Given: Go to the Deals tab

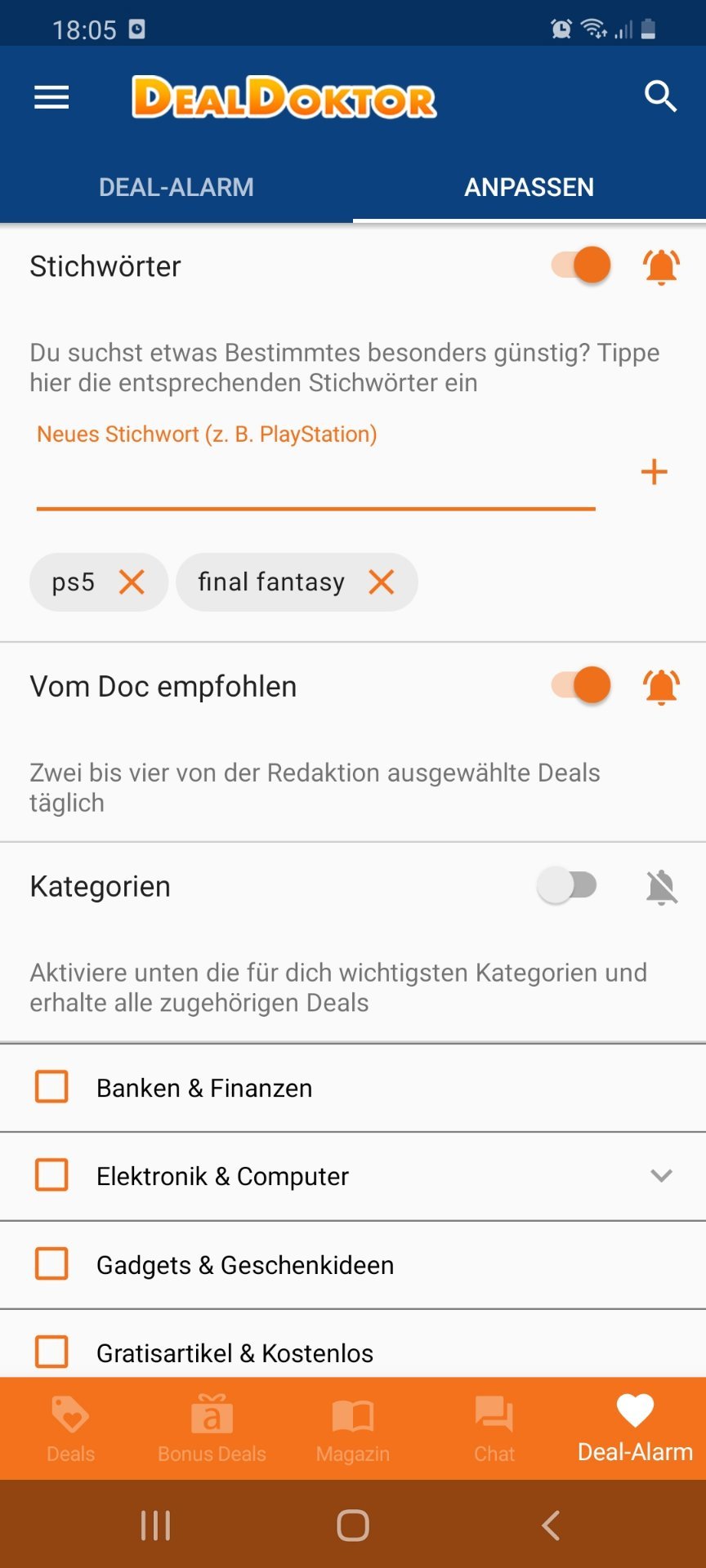Looking at the screenshot, I should click(x=70, y=1429).
